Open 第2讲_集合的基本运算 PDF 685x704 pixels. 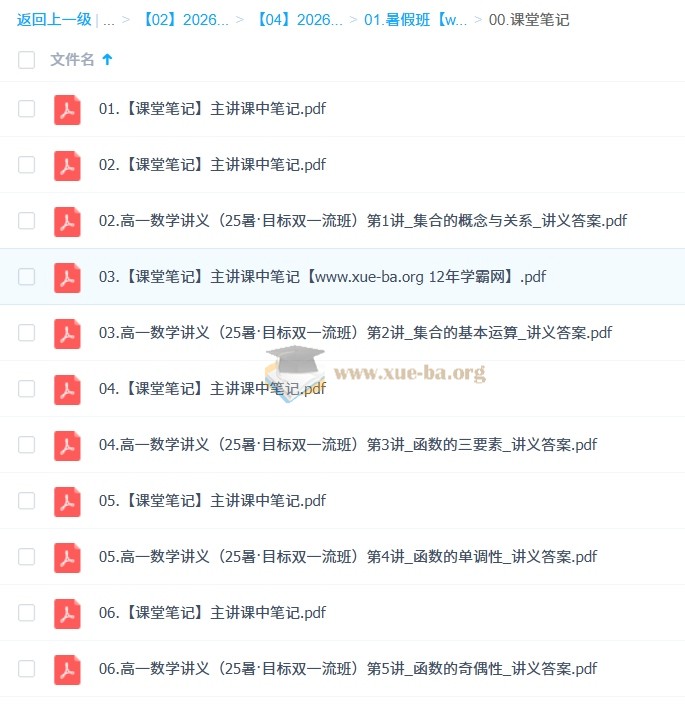pos(355,333)
